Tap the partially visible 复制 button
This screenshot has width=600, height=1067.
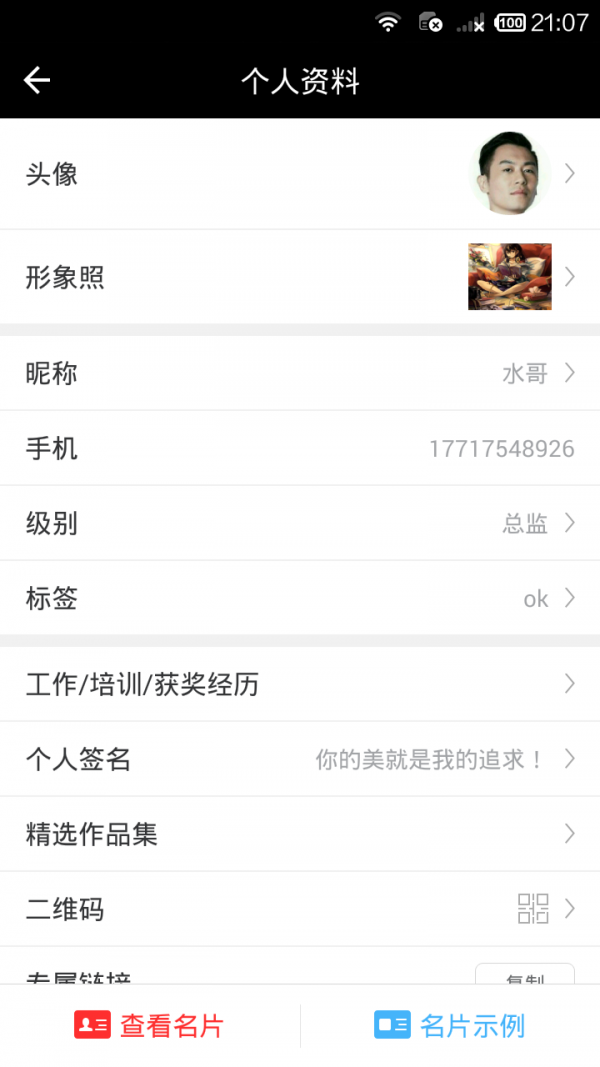[524, 974]
